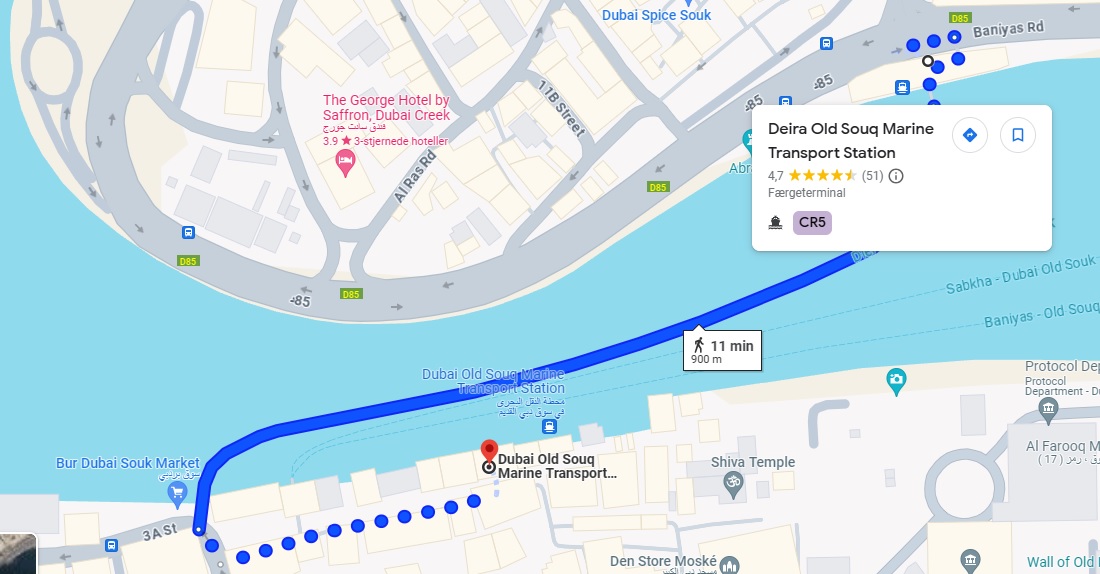Screen dimensions: 1100x574
Task: Open the Protocol Department marker
Action: pos(1048,408)
